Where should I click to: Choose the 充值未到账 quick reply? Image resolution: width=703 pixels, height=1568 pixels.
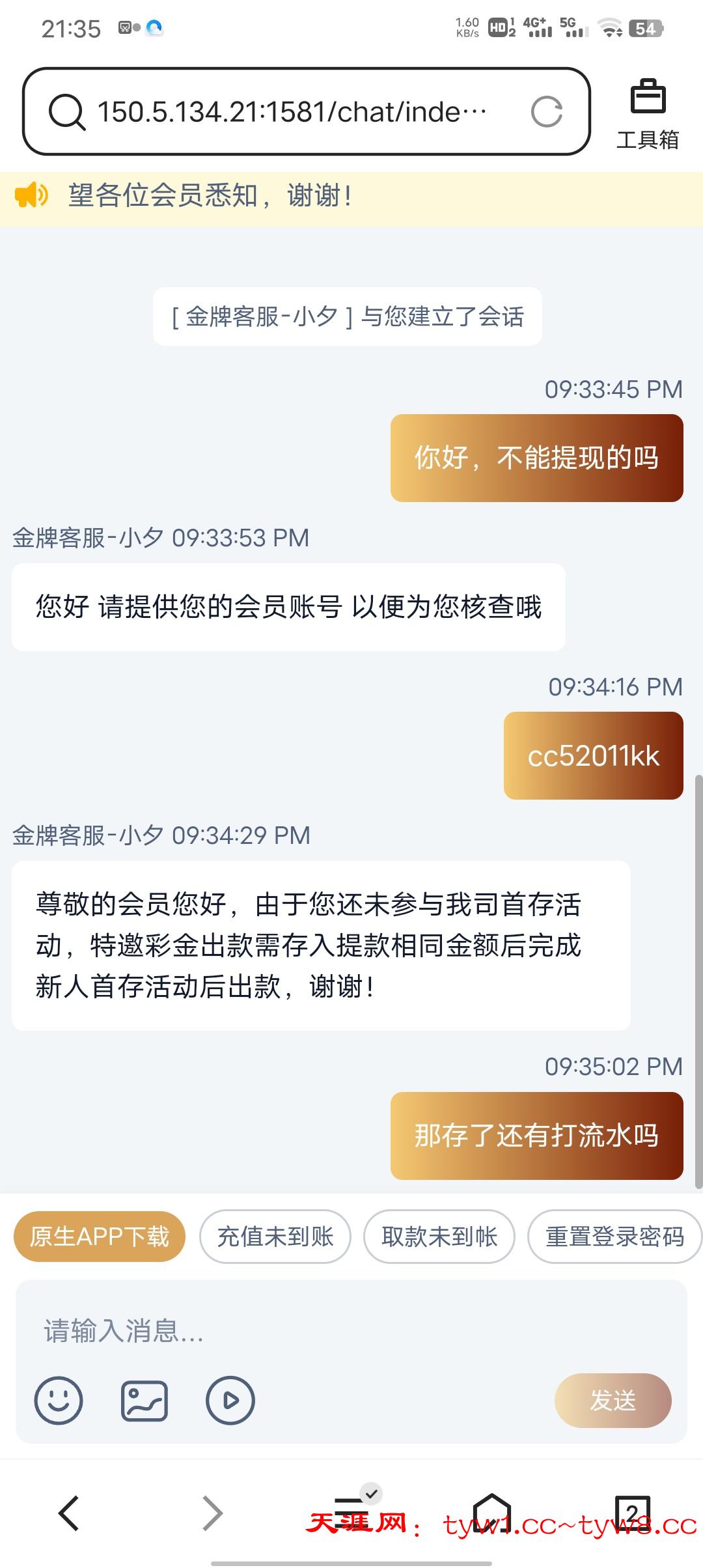click(x=275, y=1236)
